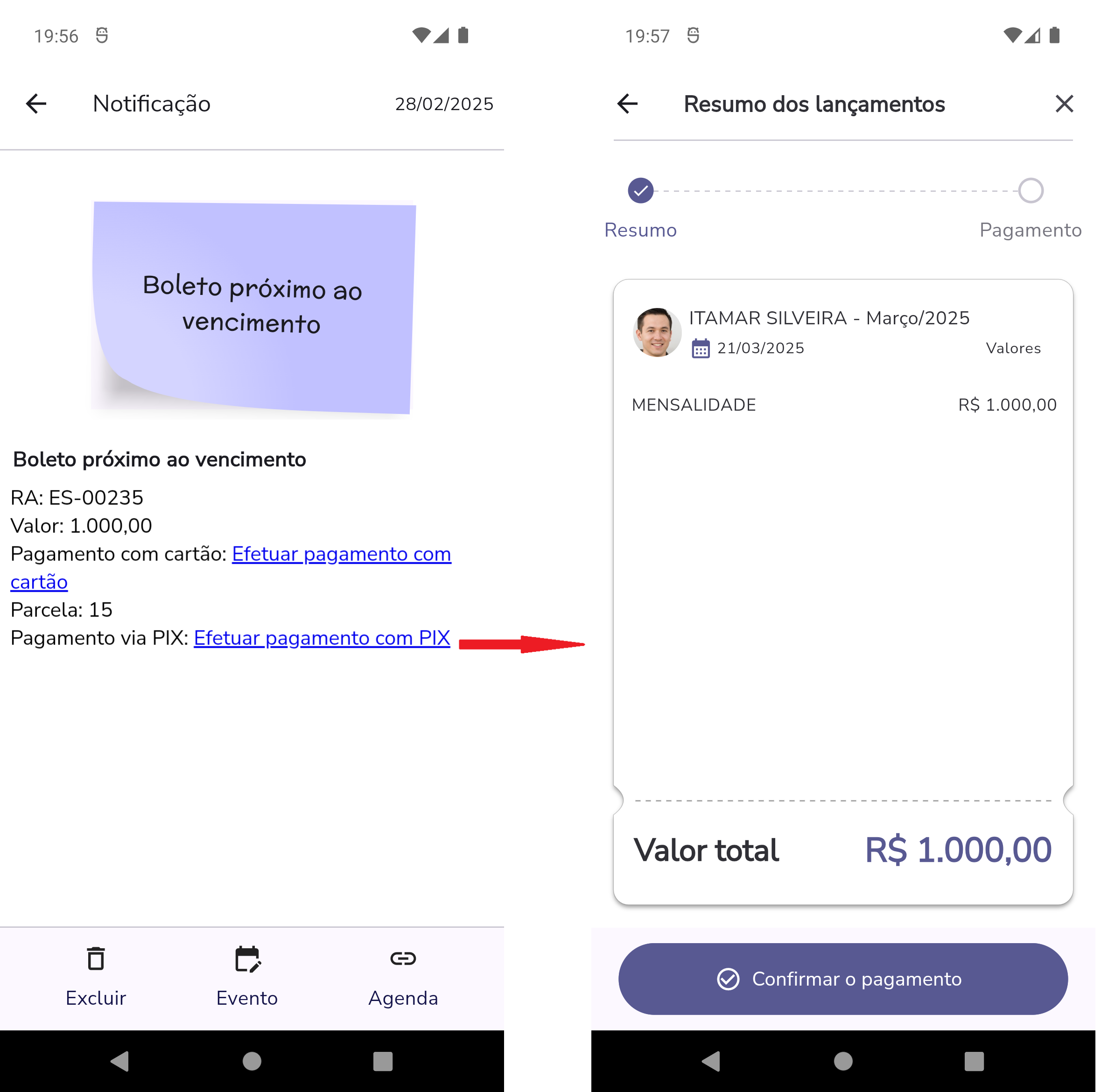
Task: Confirm the payment with Confirmar o pagamento
Action: click(842, 979)
